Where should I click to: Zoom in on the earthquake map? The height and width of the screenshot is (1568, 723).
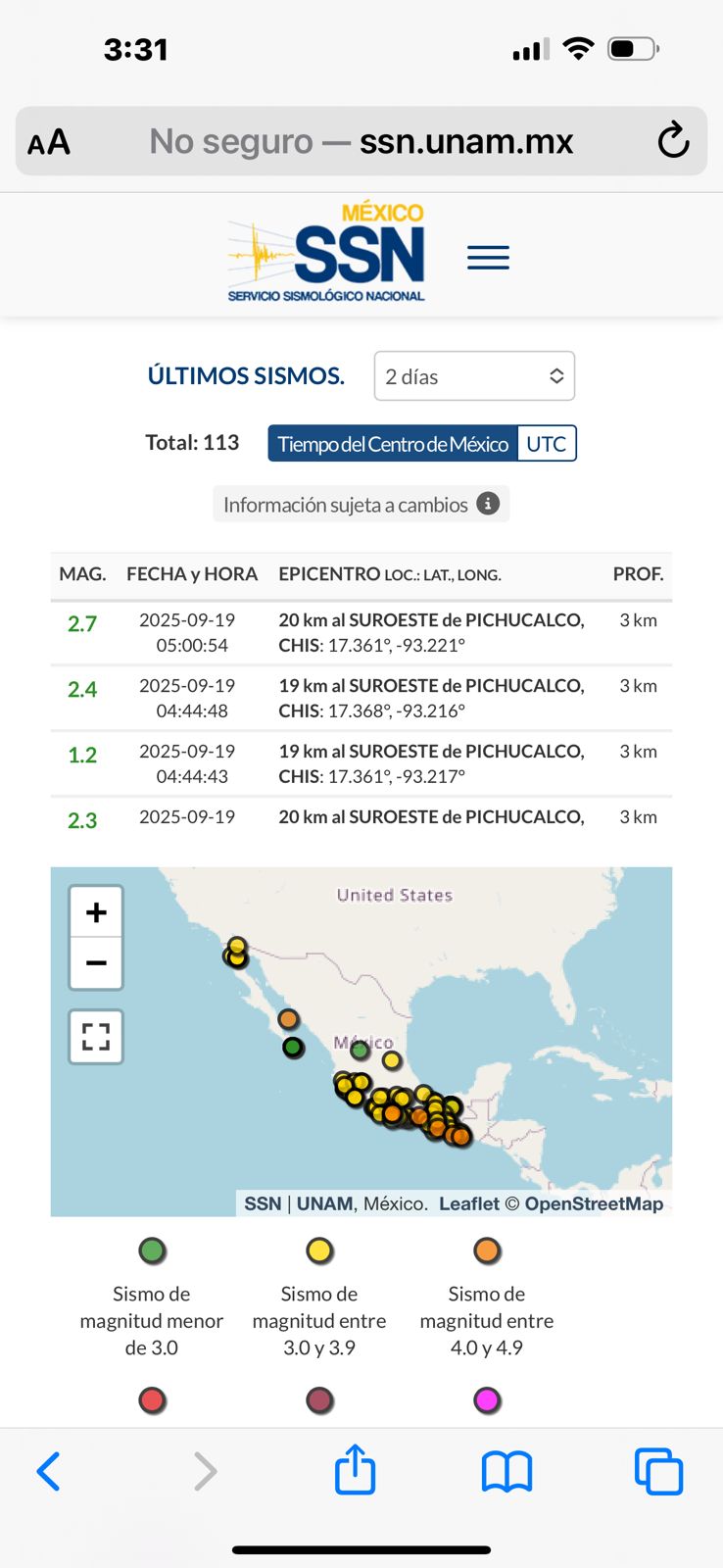96,912
